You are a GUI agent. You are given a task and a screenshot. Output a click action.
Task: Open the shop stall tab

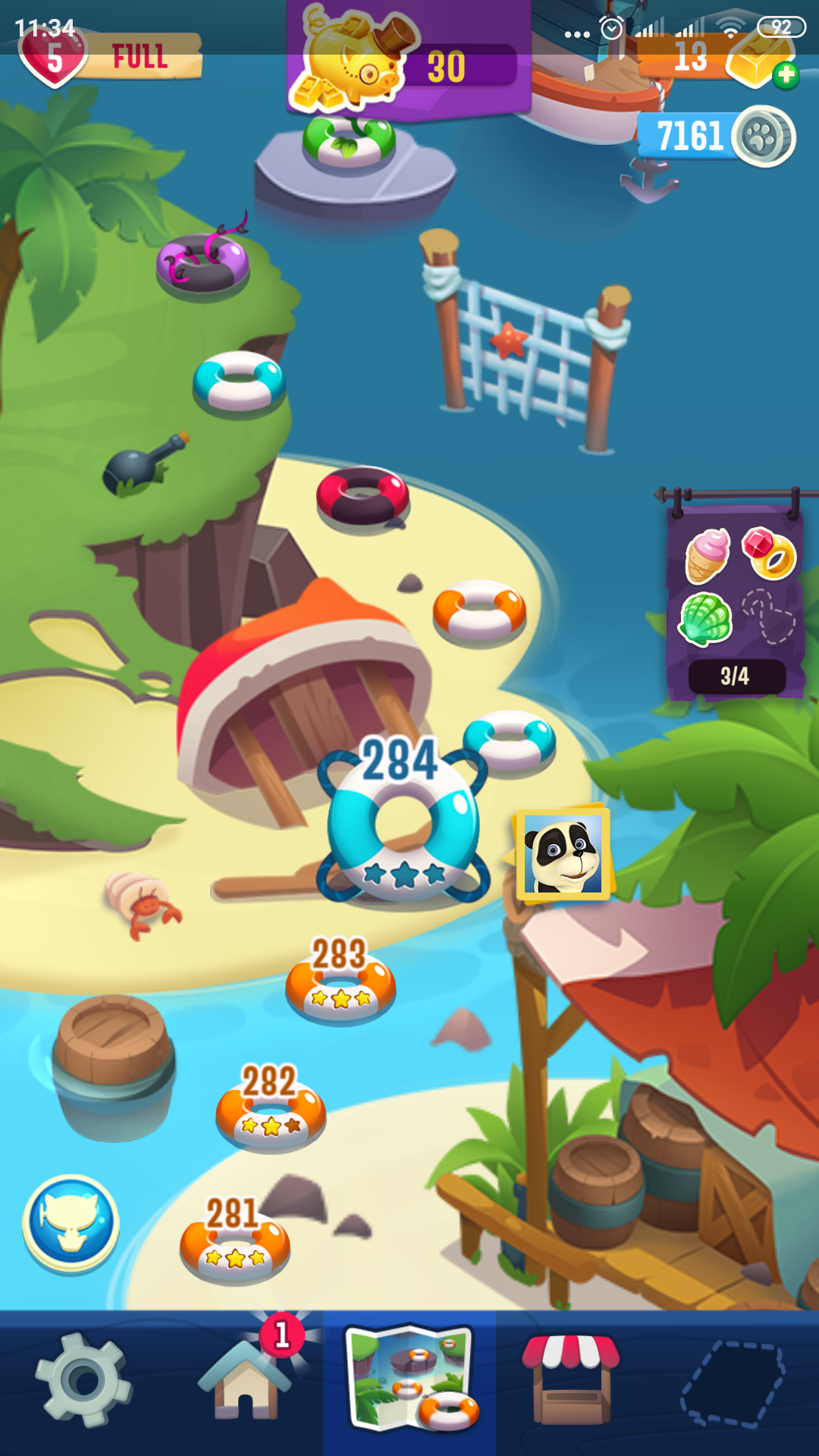tap(570, 1380)
